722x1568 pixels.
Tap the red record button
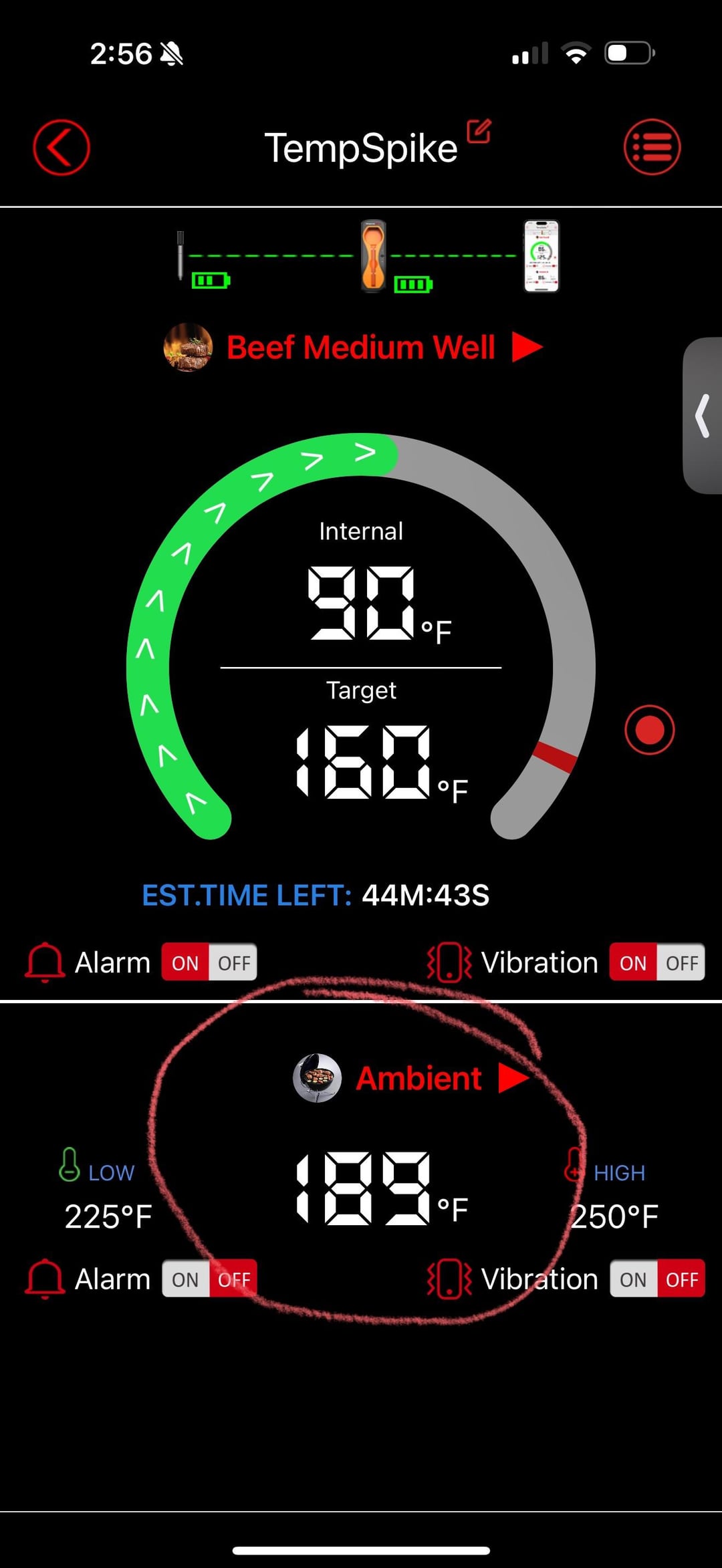point(649,730)
